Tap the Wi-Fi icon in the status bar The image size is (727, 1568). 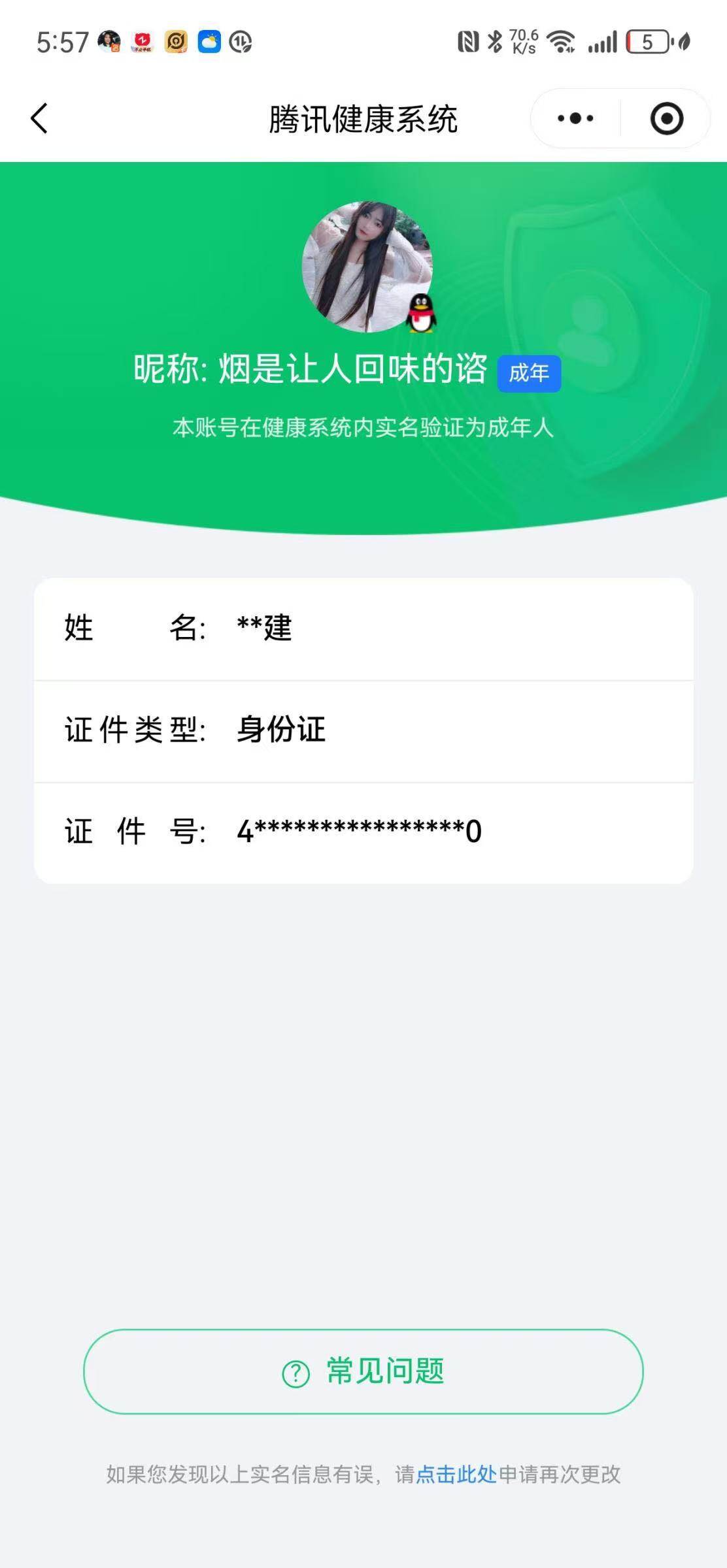tap(559, 41)
